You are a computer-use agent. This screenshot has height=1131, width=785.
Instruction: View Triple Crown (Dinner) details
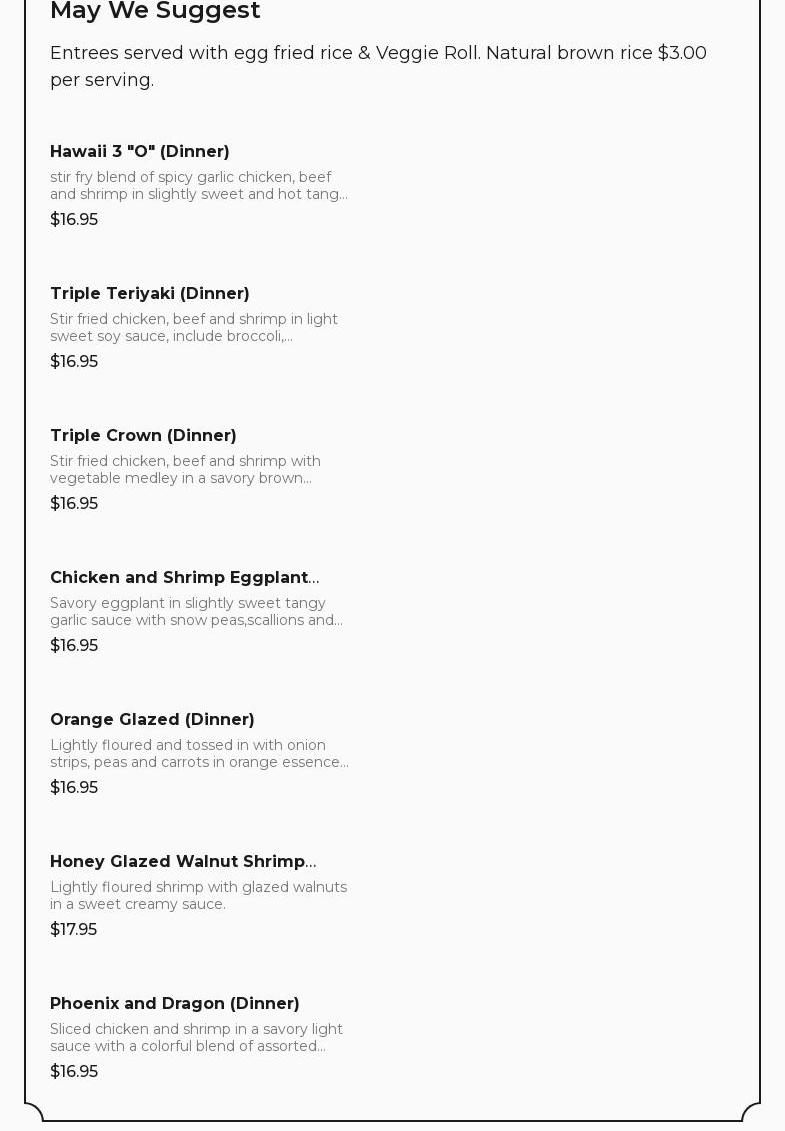coord(143,436)
